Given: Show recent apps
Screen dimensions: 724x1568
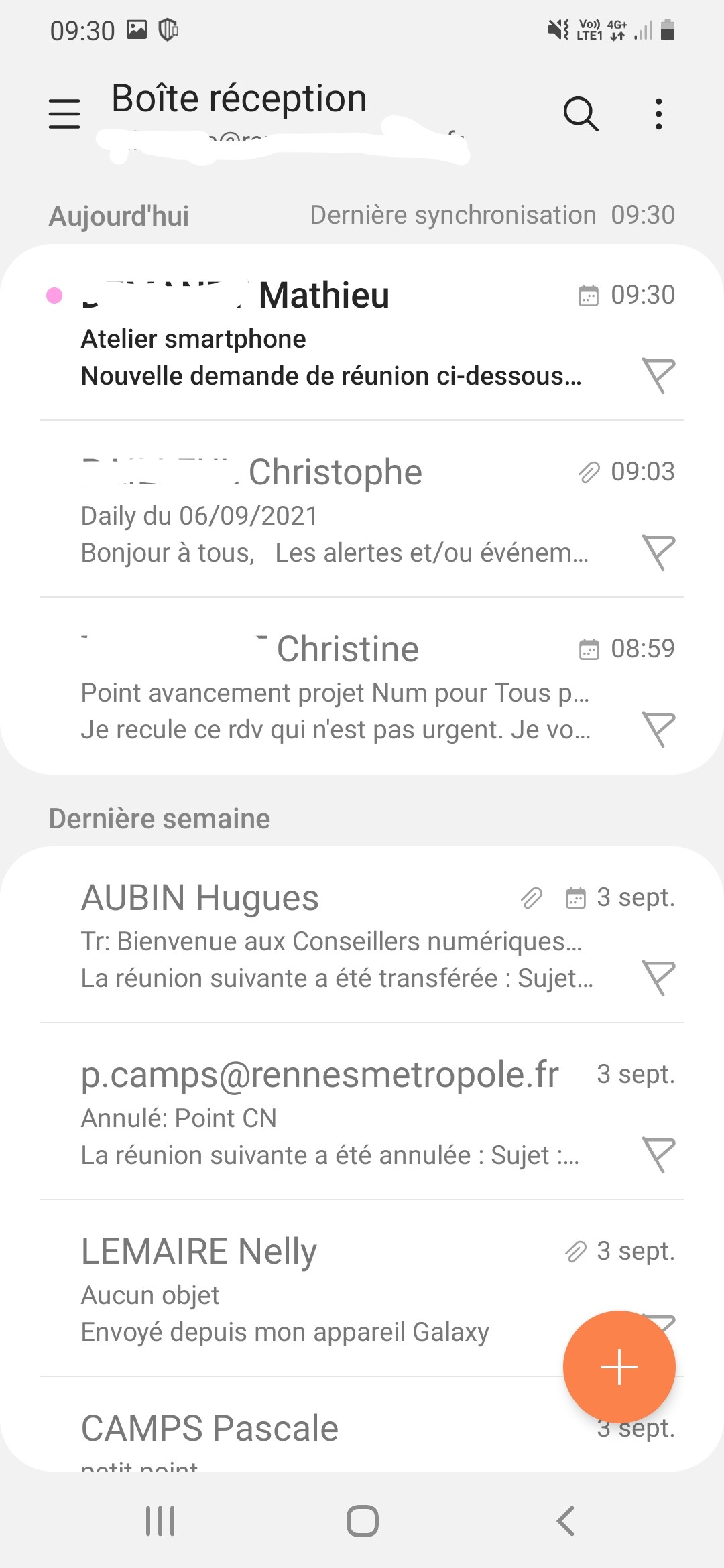Looking at the screenshot, I should pos(160,1521).
